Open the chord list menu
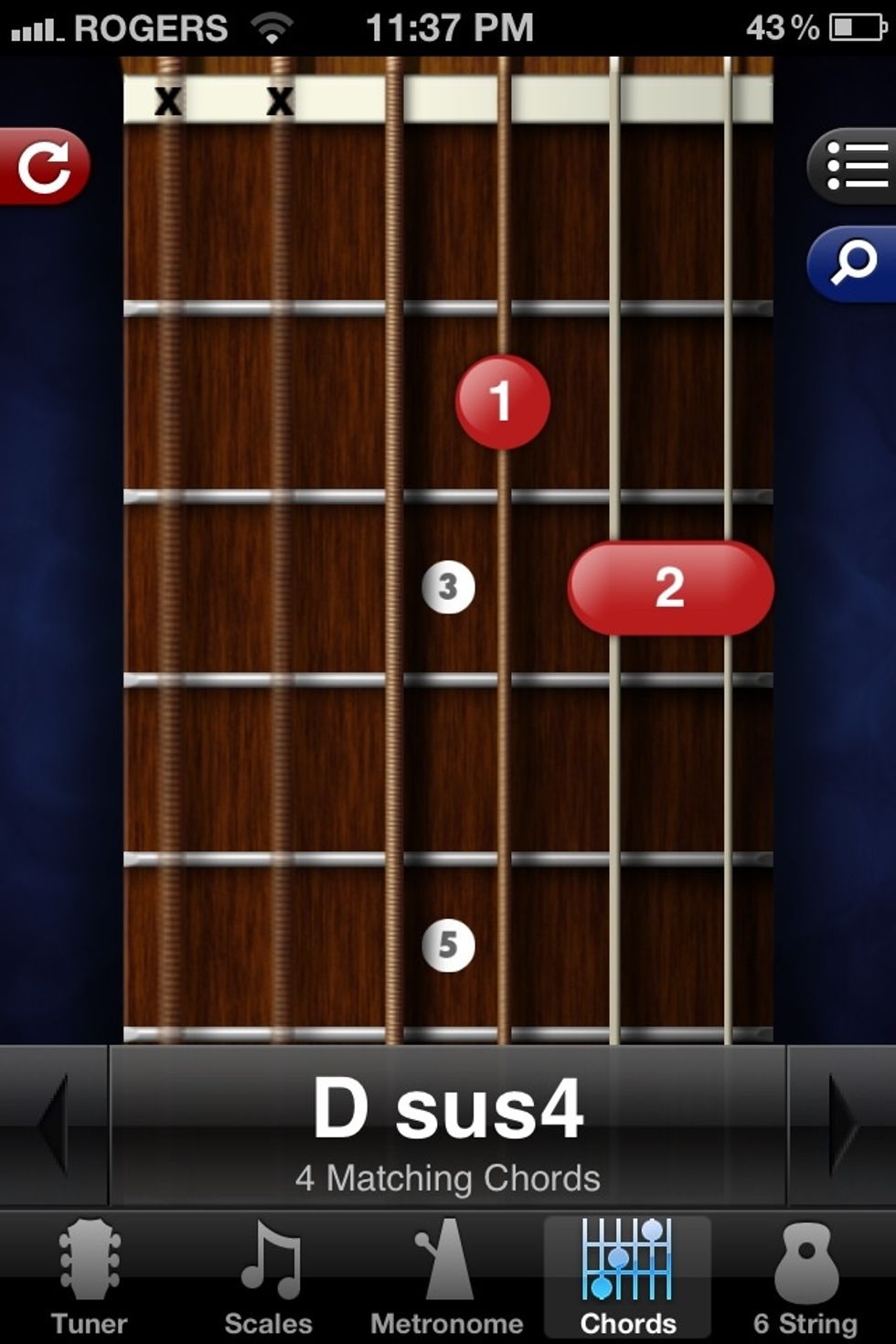 (x=854, y=166)
